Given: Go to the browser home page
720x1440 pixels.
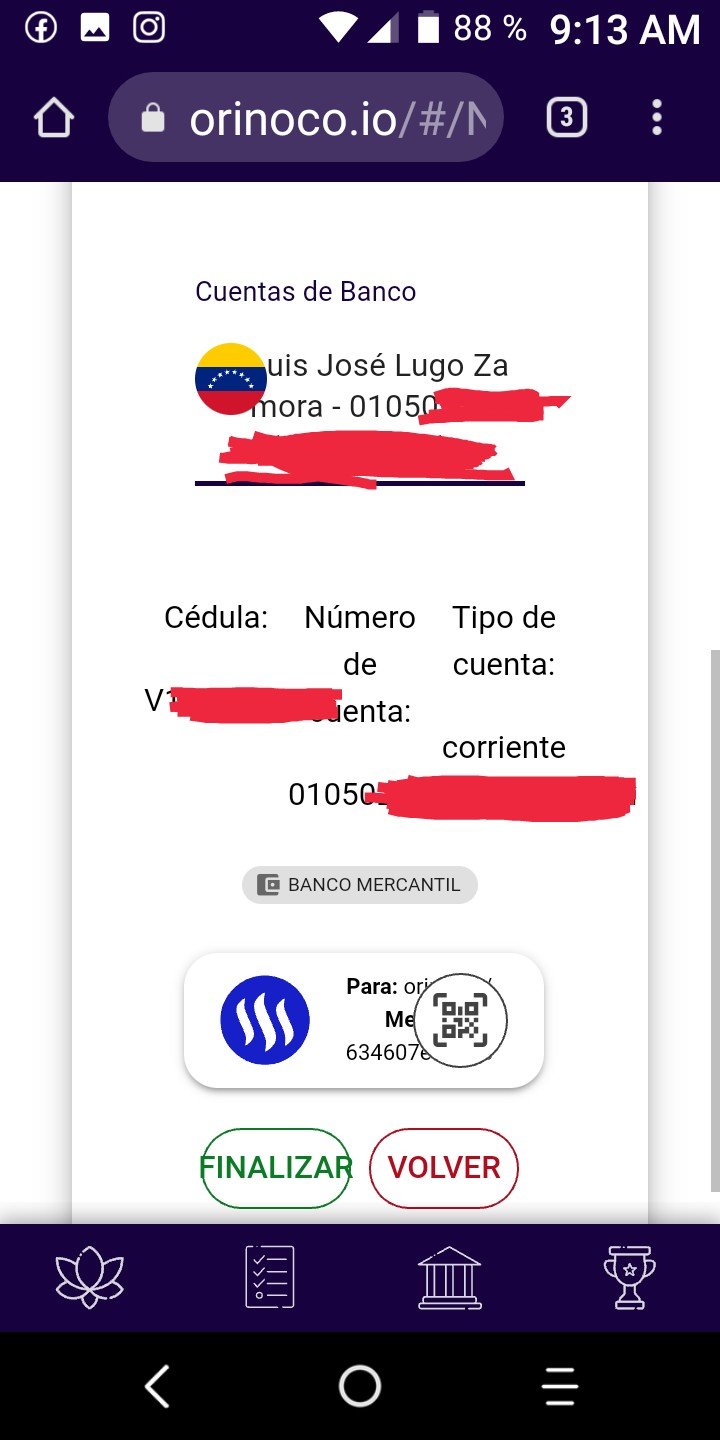Looking at the screenshot, I should coord(54,119).
